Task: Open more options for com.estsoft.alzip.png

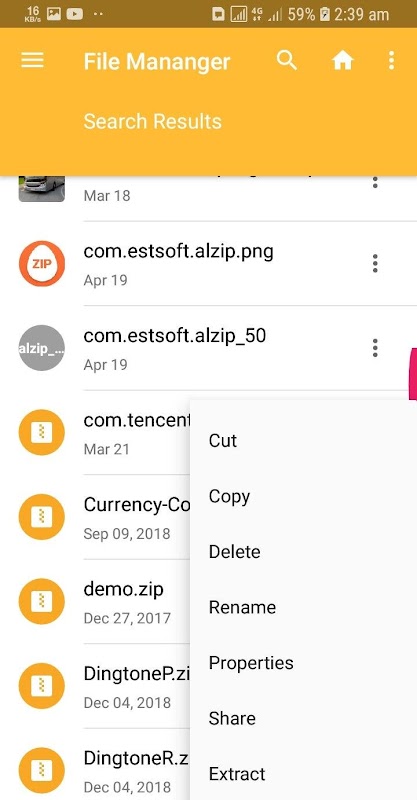Action: [375, 263]
